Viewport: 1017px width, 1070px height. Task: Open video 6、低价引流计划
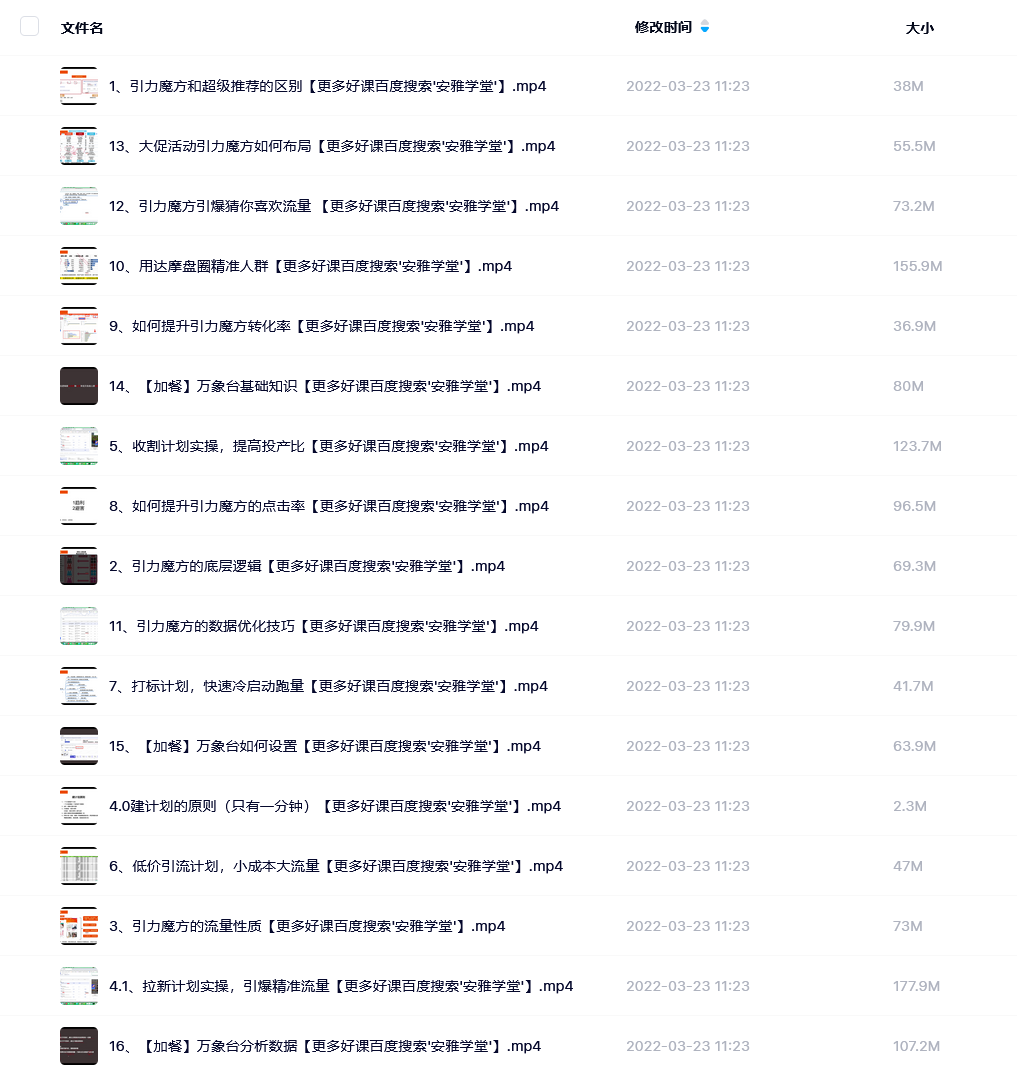[x=335, y=866]
